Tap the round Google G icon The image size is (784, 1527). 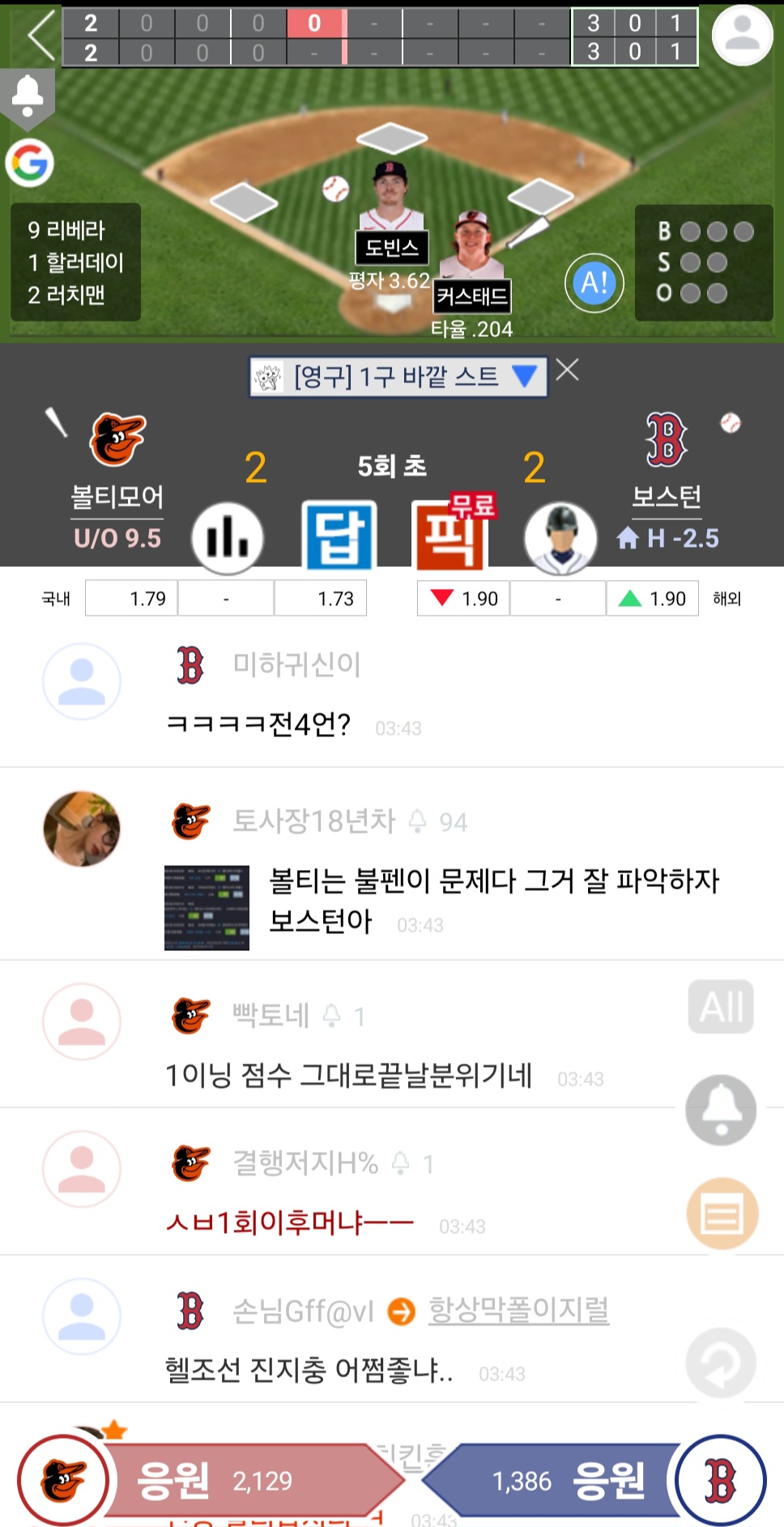pyautogui.click(x=30, y=163)
